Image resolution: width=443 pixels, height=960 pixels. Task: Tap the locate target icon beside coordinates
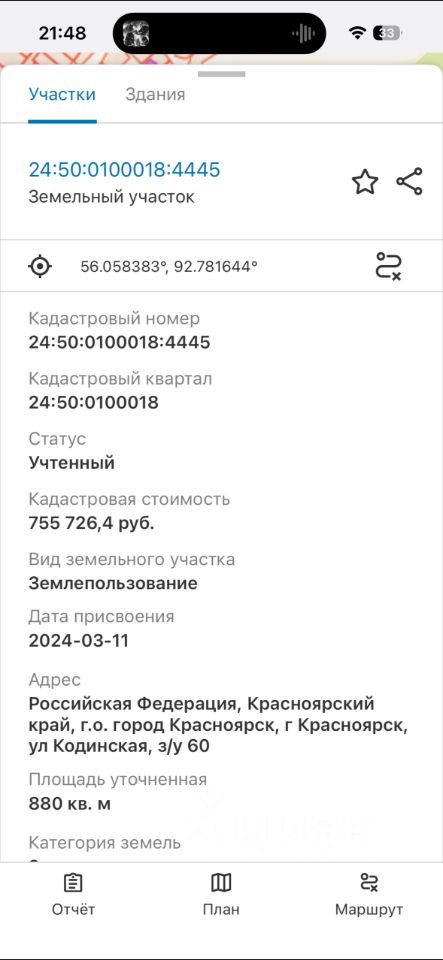pyautogui.click(x=40, y=266)
